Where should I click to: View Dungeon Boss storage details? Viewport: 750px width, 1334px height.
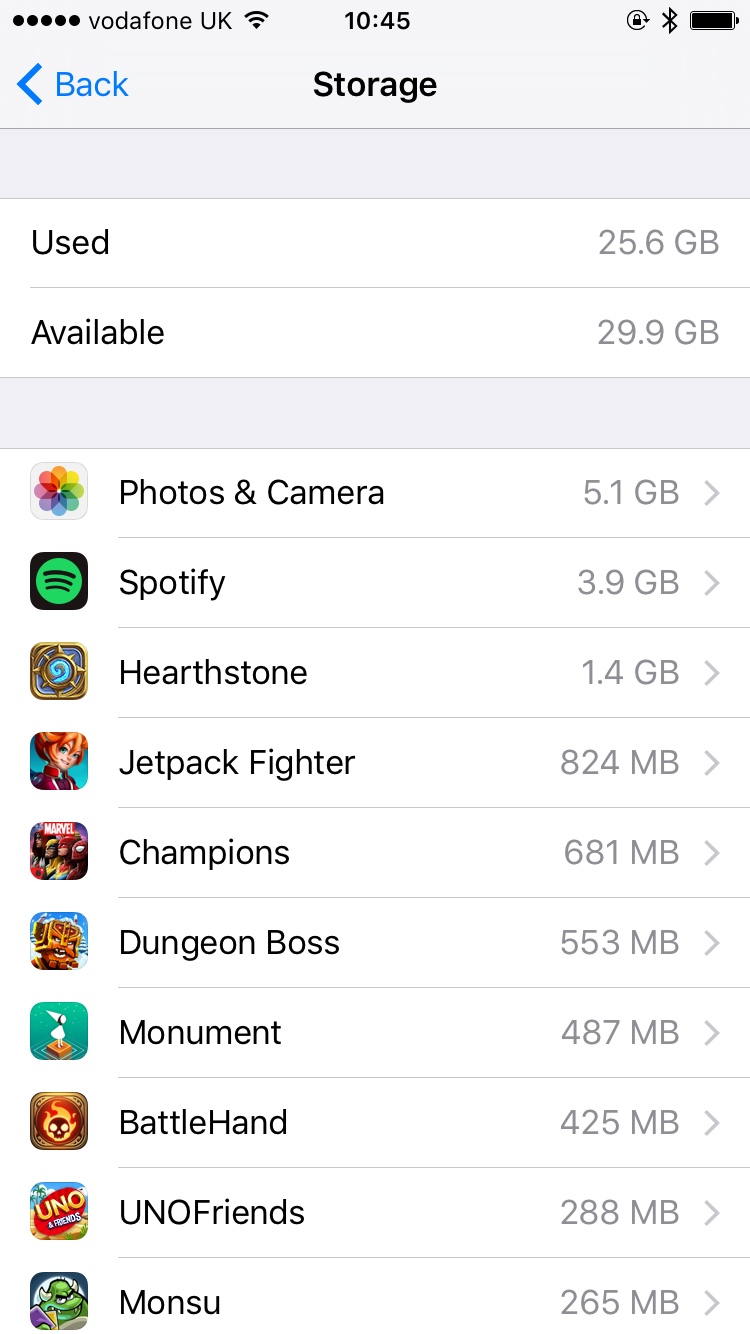click(375, 943)
